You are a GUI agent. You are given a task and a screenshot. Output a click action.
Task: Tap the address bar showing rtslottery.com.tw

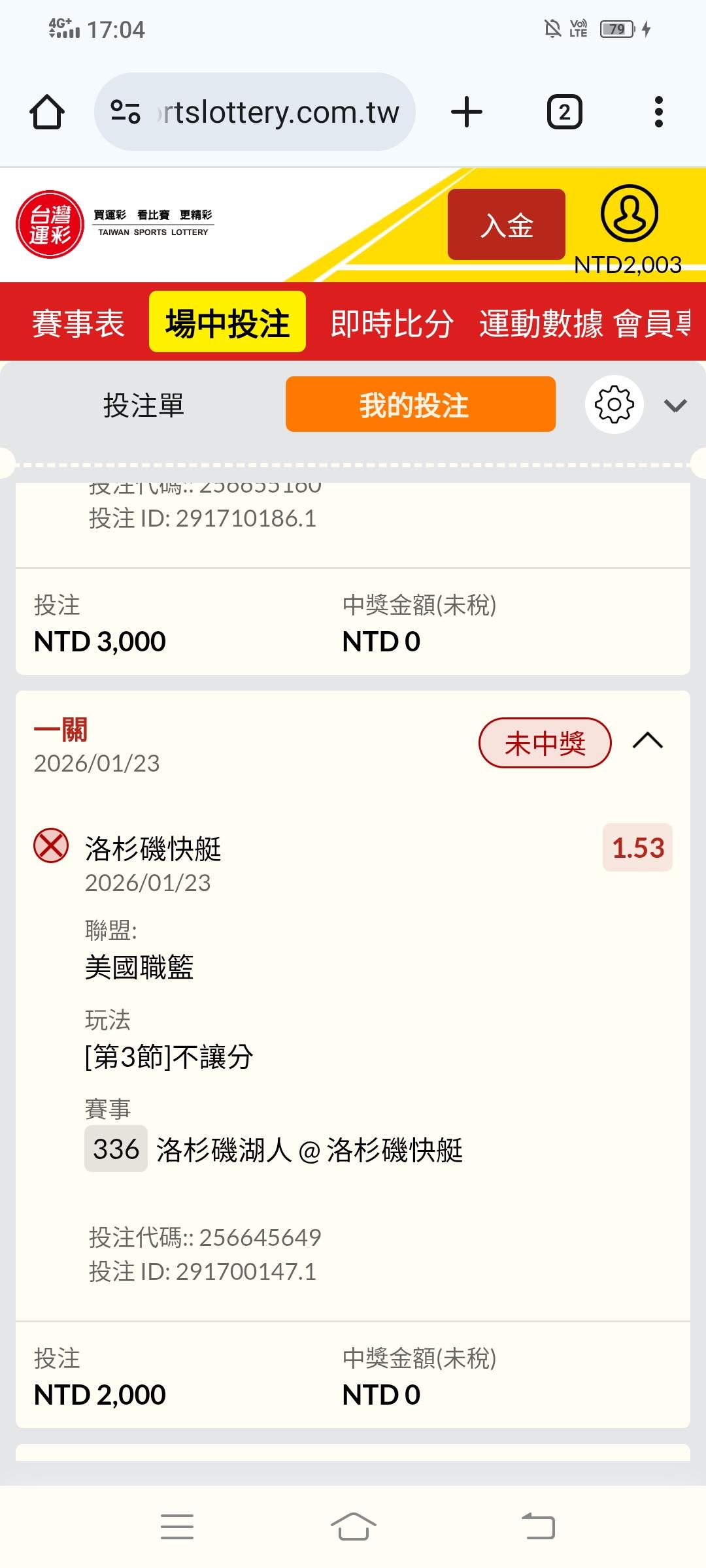[255, 112]
